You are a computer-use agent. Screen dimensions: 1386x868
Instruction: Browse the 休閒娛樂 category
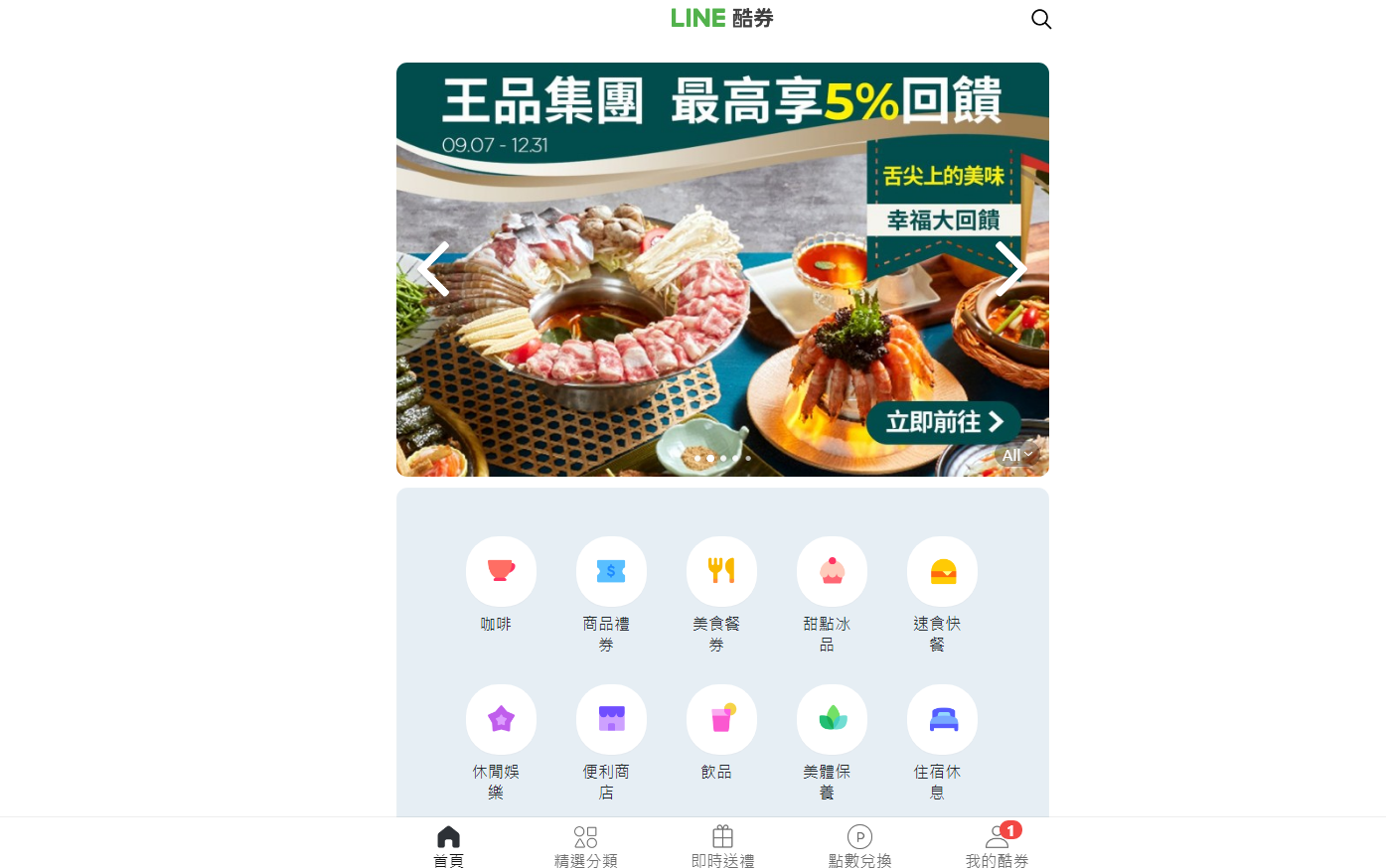click(x=501, y=719)
